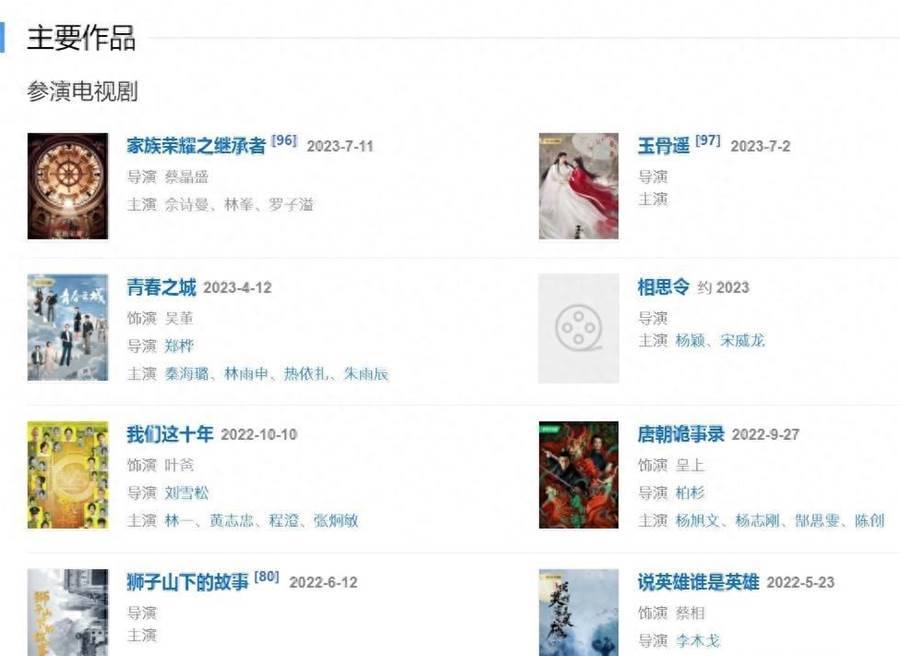Open 狮子山下的故事 title link
This screenshot has width=900, height=656.
coord(187,582)
